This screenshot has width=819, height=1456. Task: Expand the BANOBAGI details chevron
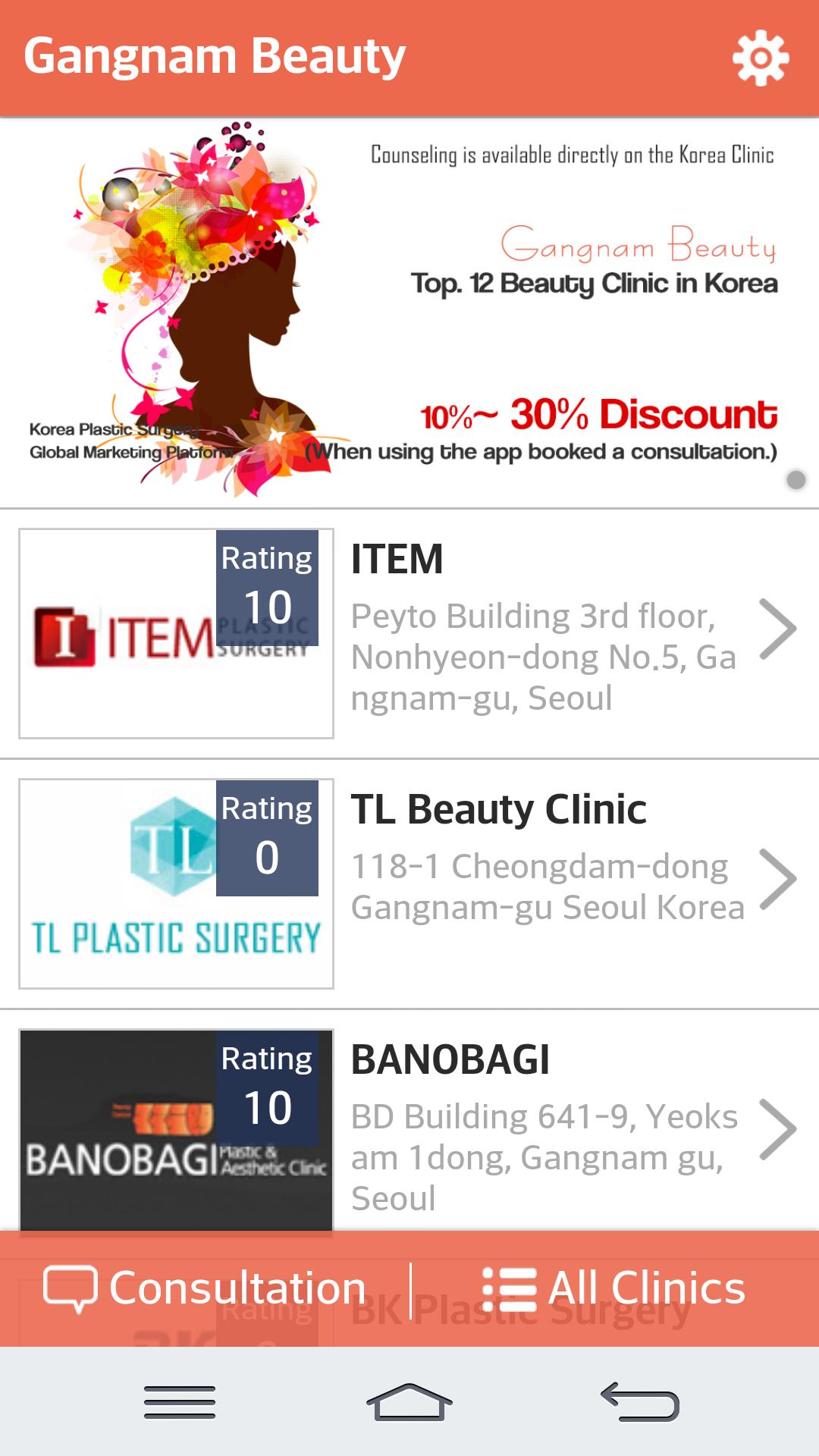pyautogui.click(x=778, y=1130)
